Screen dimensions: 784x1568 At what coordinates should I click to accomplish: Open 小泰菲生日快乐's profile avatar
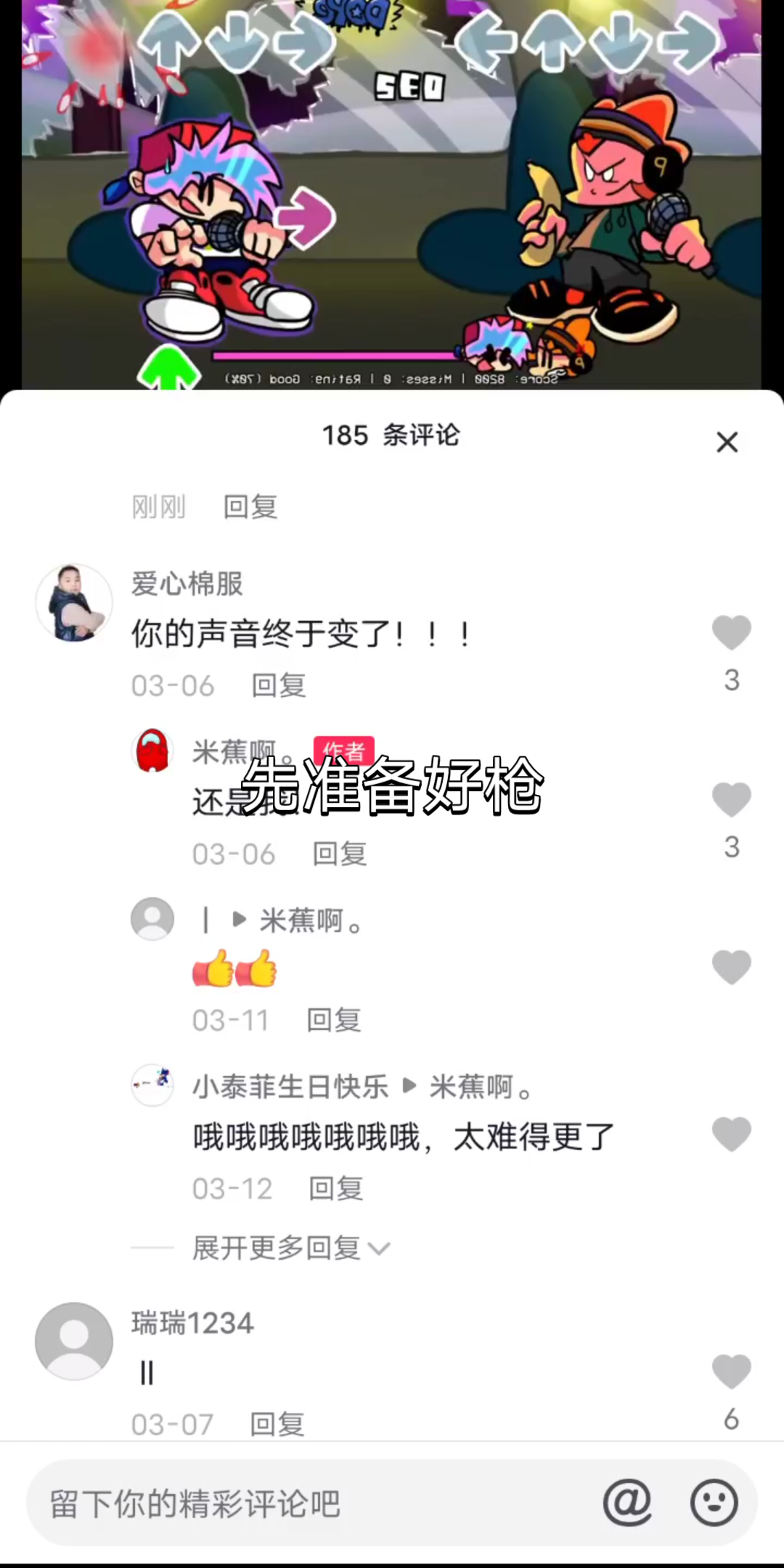[152, 1086]
